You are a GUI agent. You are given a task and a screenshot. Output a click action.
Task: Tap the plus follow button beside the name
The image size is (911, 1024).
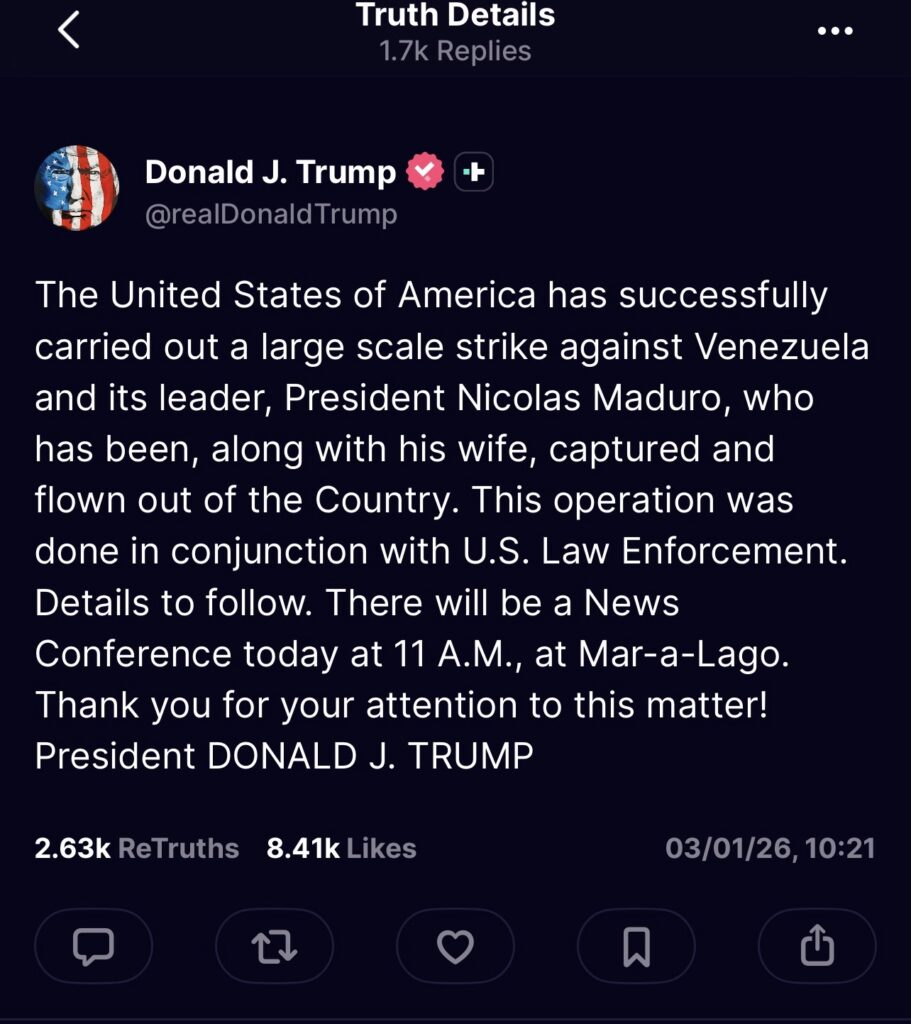pyautogui.click(x=475, y=173)
